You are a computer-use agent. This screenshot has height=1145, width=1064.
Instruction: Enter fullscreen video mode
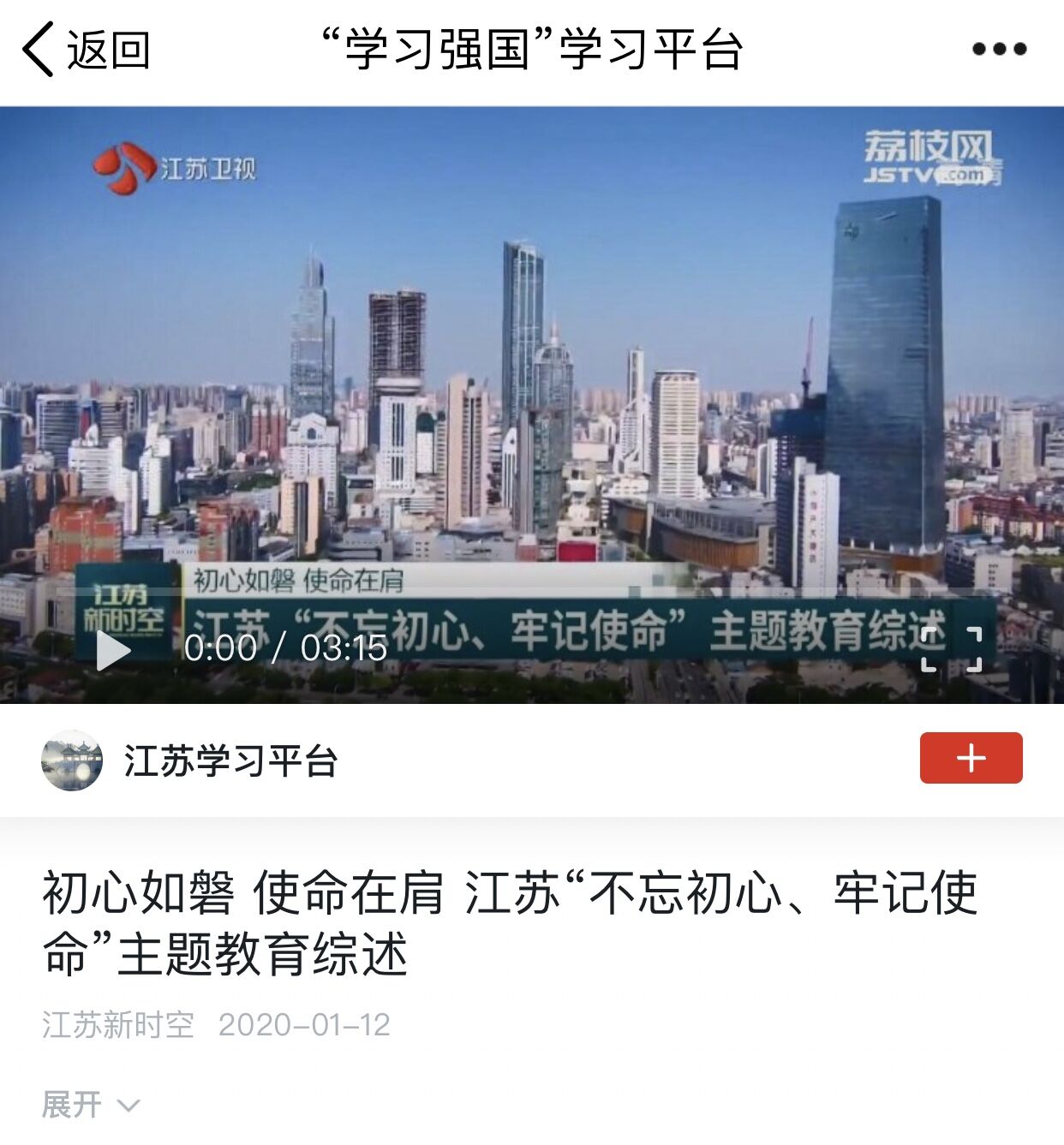[951, 649]
